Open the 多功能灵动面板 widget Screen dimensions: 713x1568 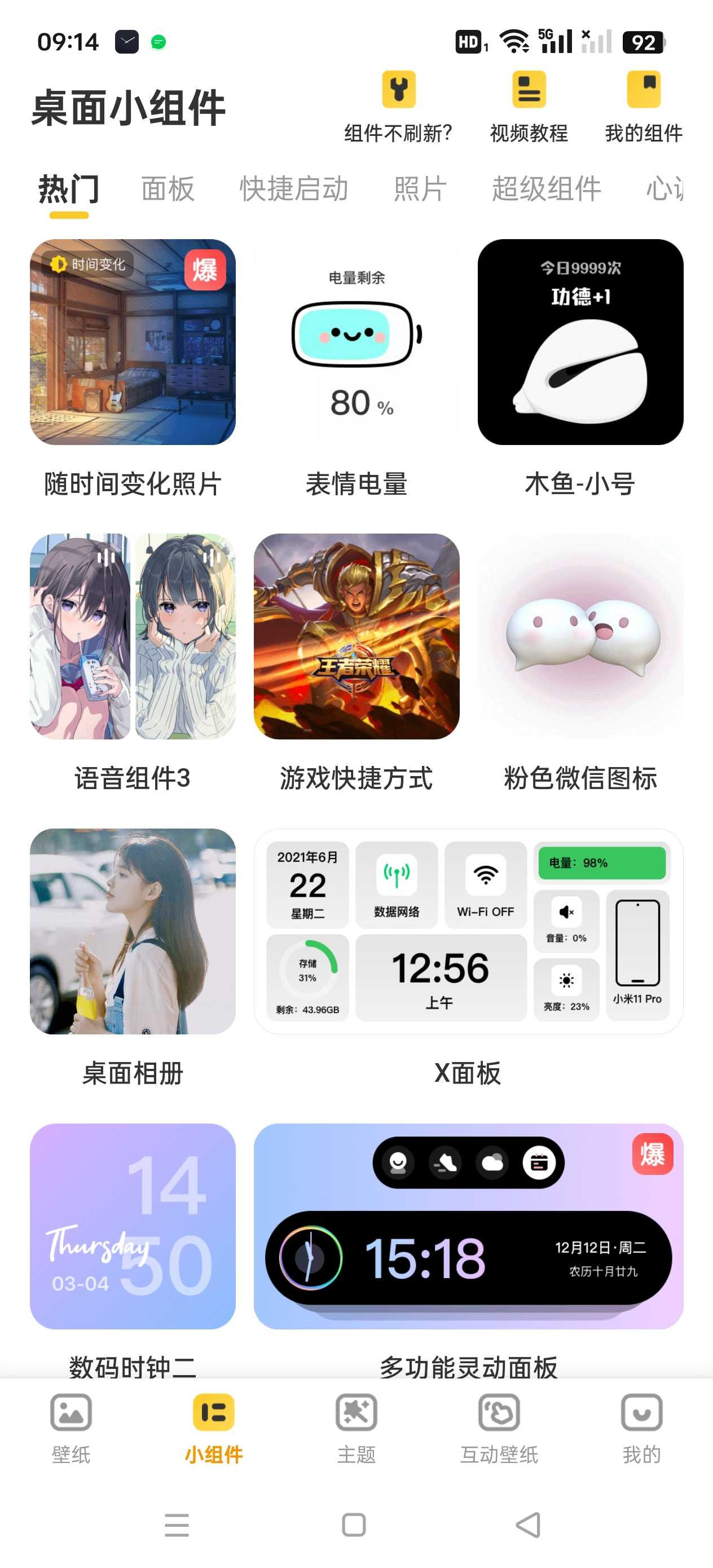468,1226
